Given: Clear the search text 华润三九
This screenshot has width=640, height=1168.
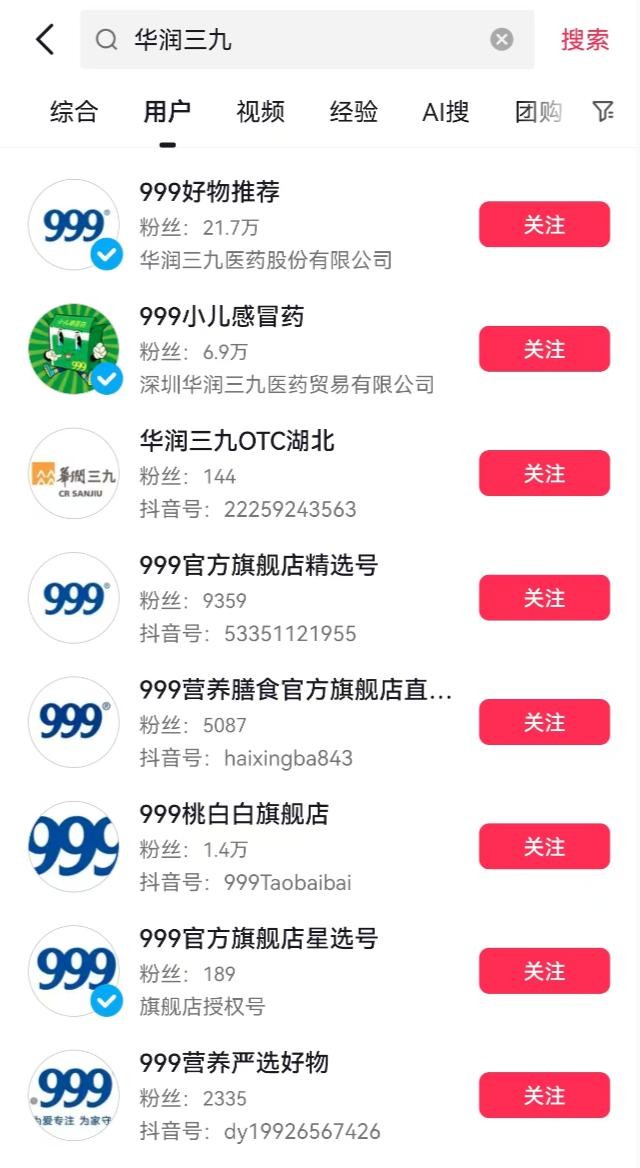Looking at the screenshot, I should [501, 40].
